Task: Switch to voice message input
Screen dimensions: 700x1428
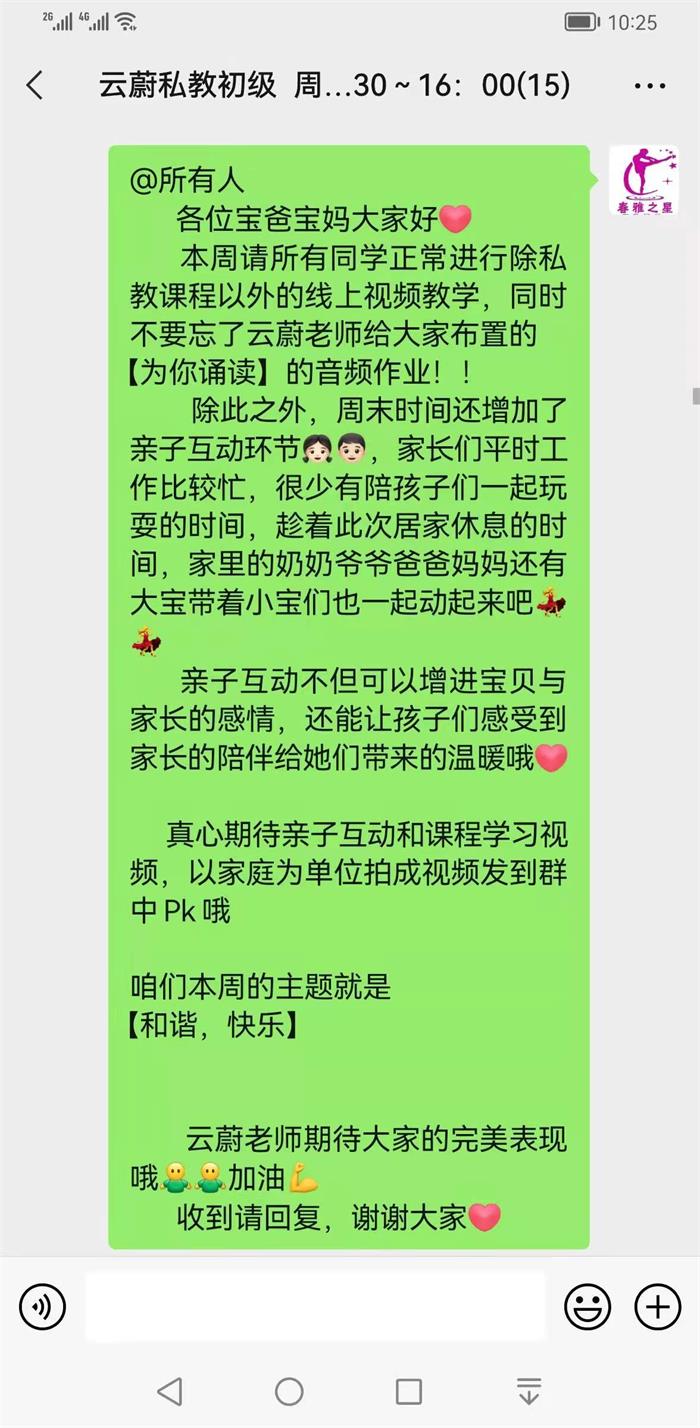Action: coord(43,1306)
